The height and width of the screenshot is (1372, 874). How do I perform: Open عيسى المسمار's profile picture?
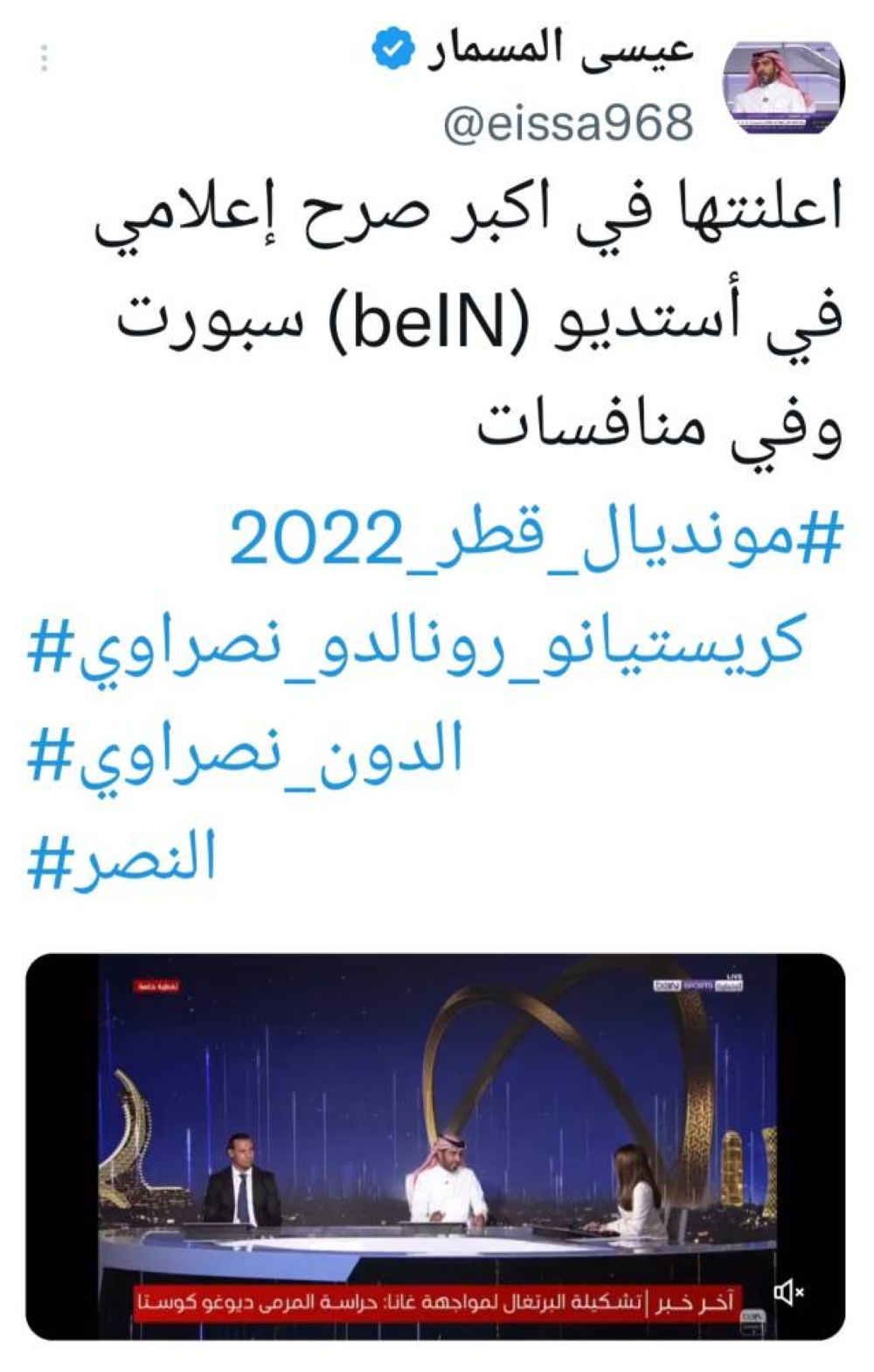pos(783,87)
